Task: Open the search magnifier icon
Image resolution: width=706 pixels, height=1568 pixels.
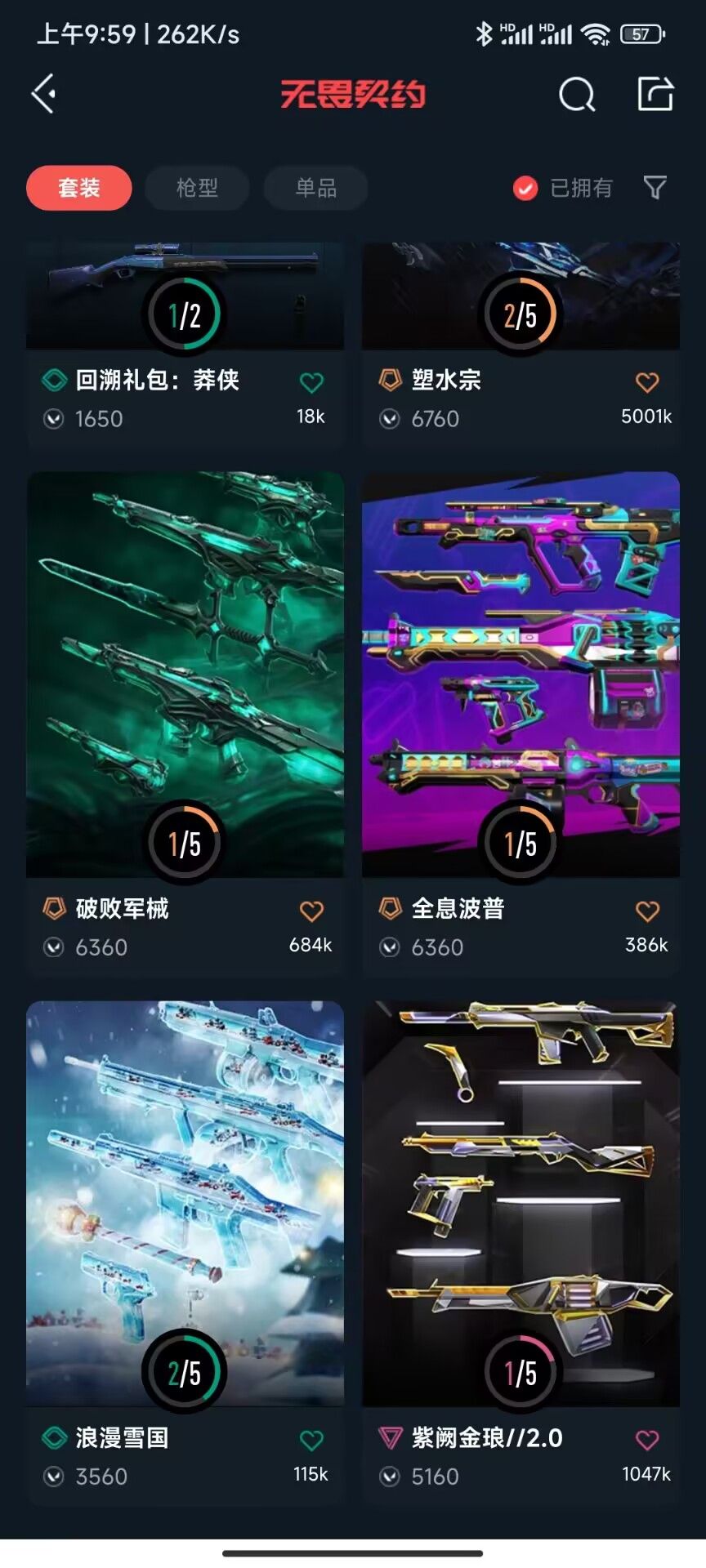Action: [577, 94]
